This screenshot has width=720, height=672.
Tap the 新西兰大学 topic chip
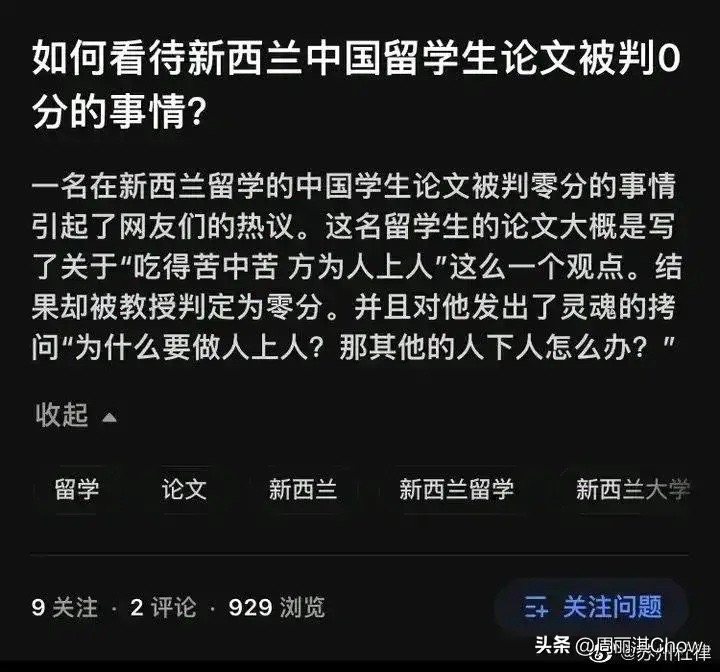[630, 489]
